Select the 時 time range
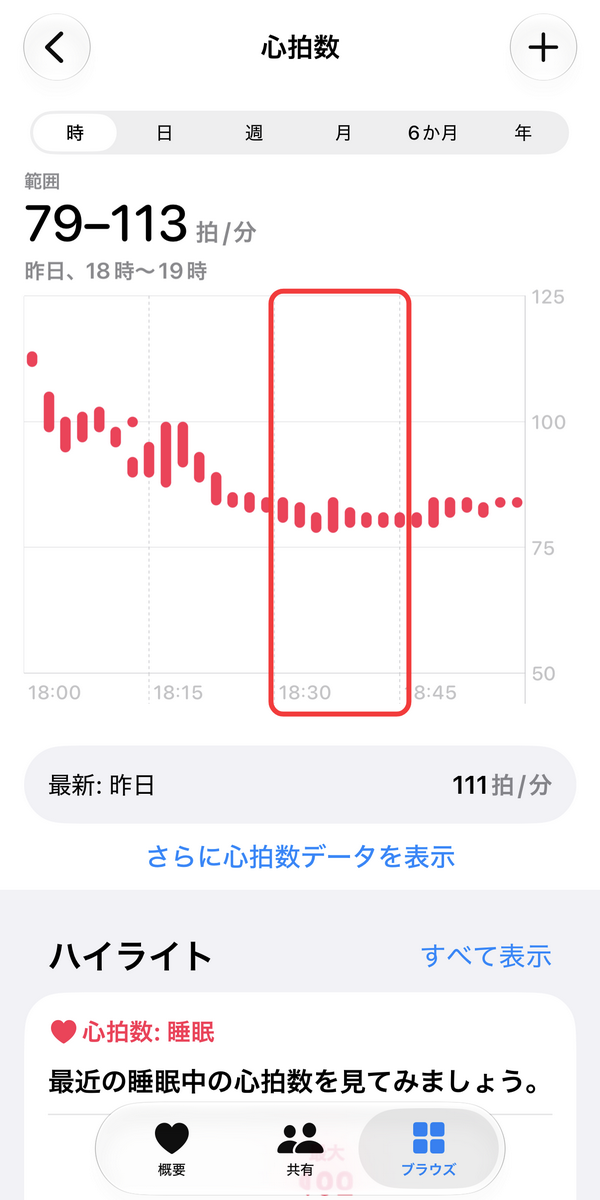The width and height of the screenshot is (600, 1200). 75,132
